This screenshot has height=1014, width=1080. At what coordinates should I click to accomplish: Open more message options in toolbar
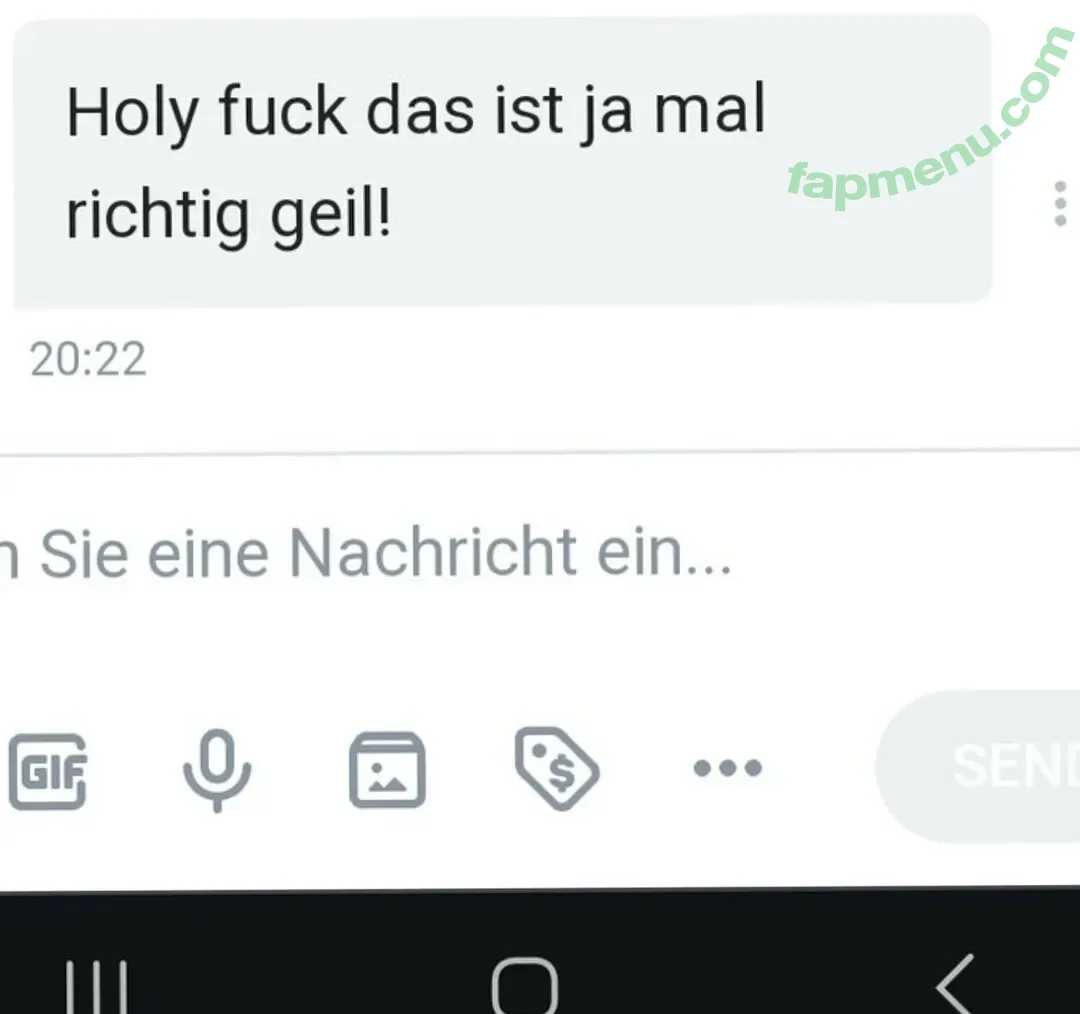tap(728, 769)
